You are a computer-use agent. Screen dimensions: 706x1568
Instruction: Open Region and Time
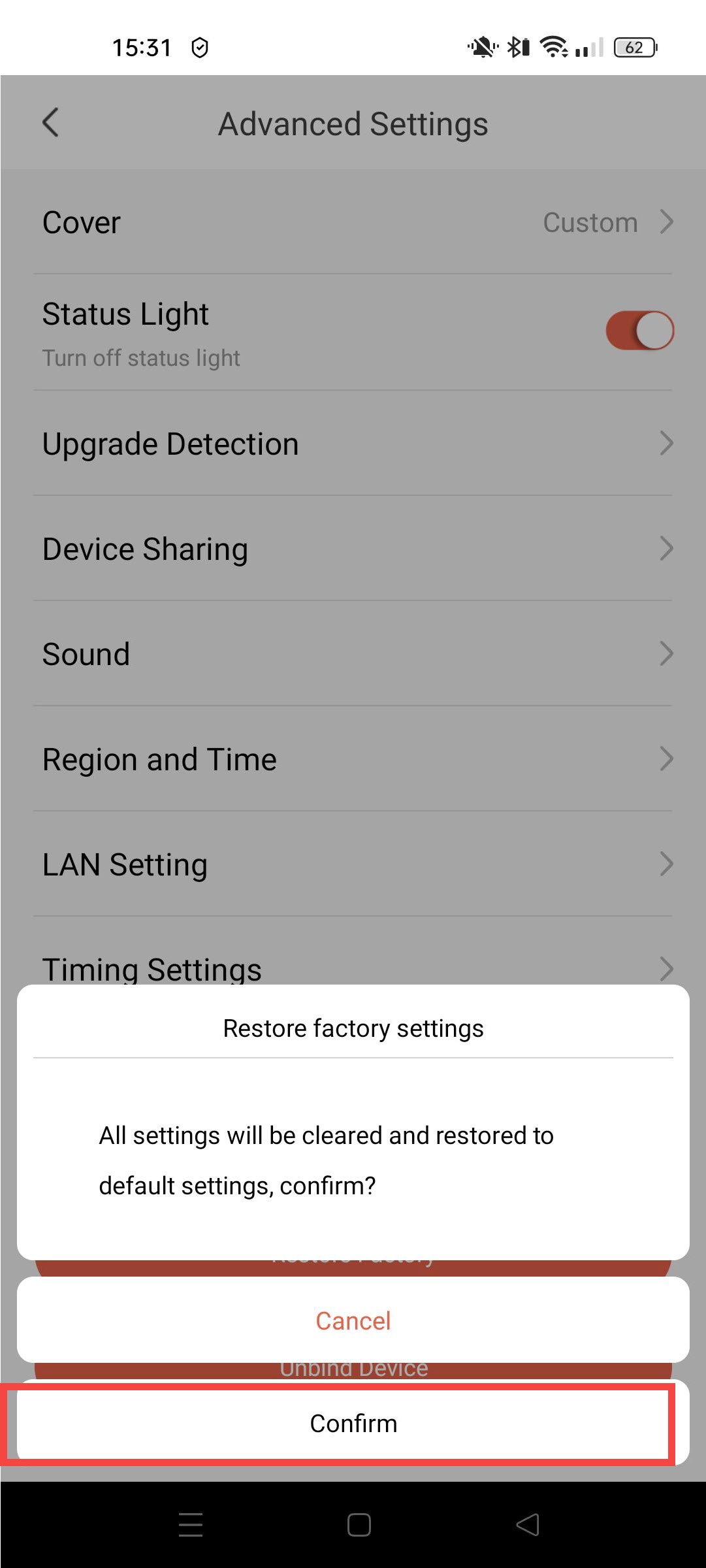[x=353, y=759]
